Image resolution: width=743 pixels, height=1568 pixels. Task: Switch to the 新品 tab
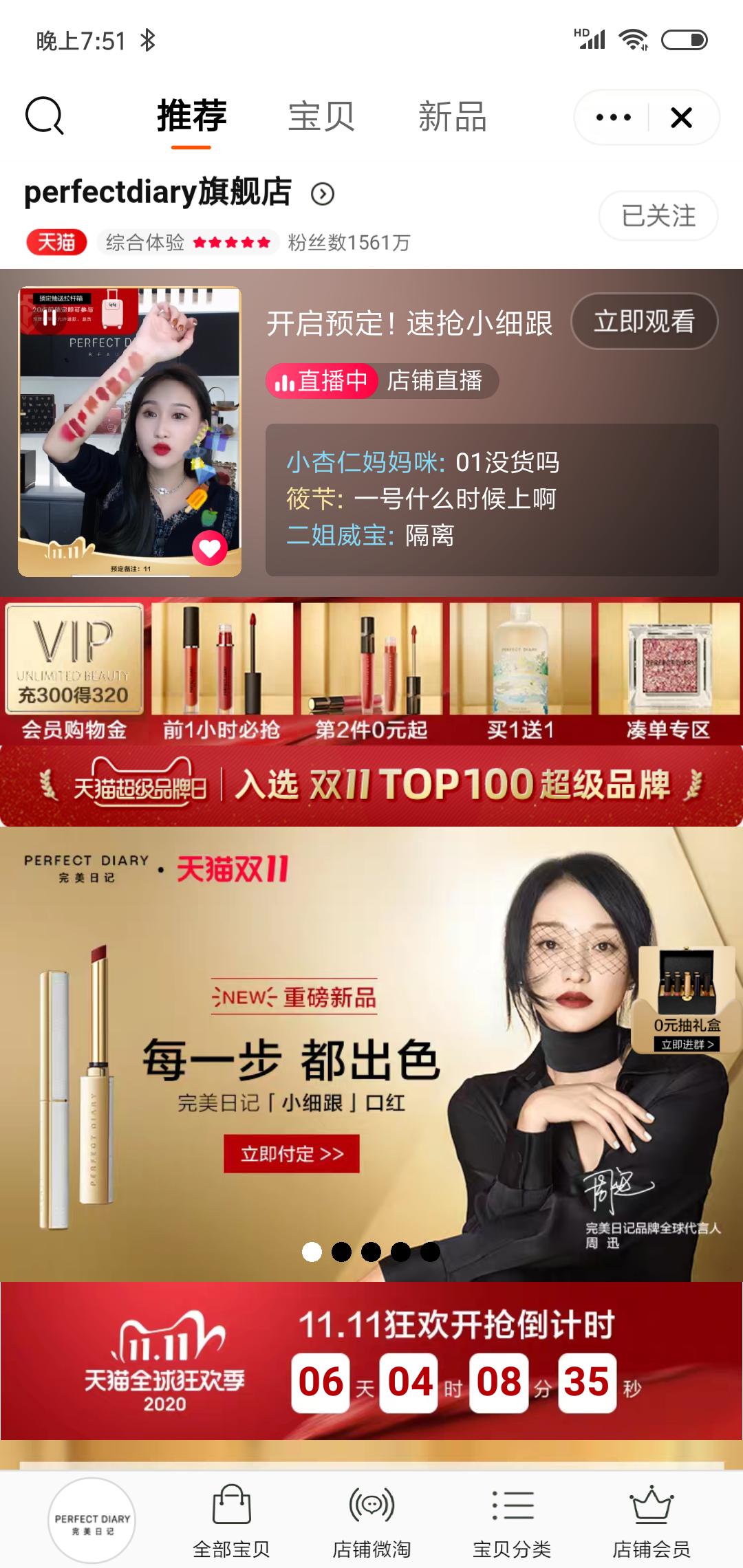452,116
